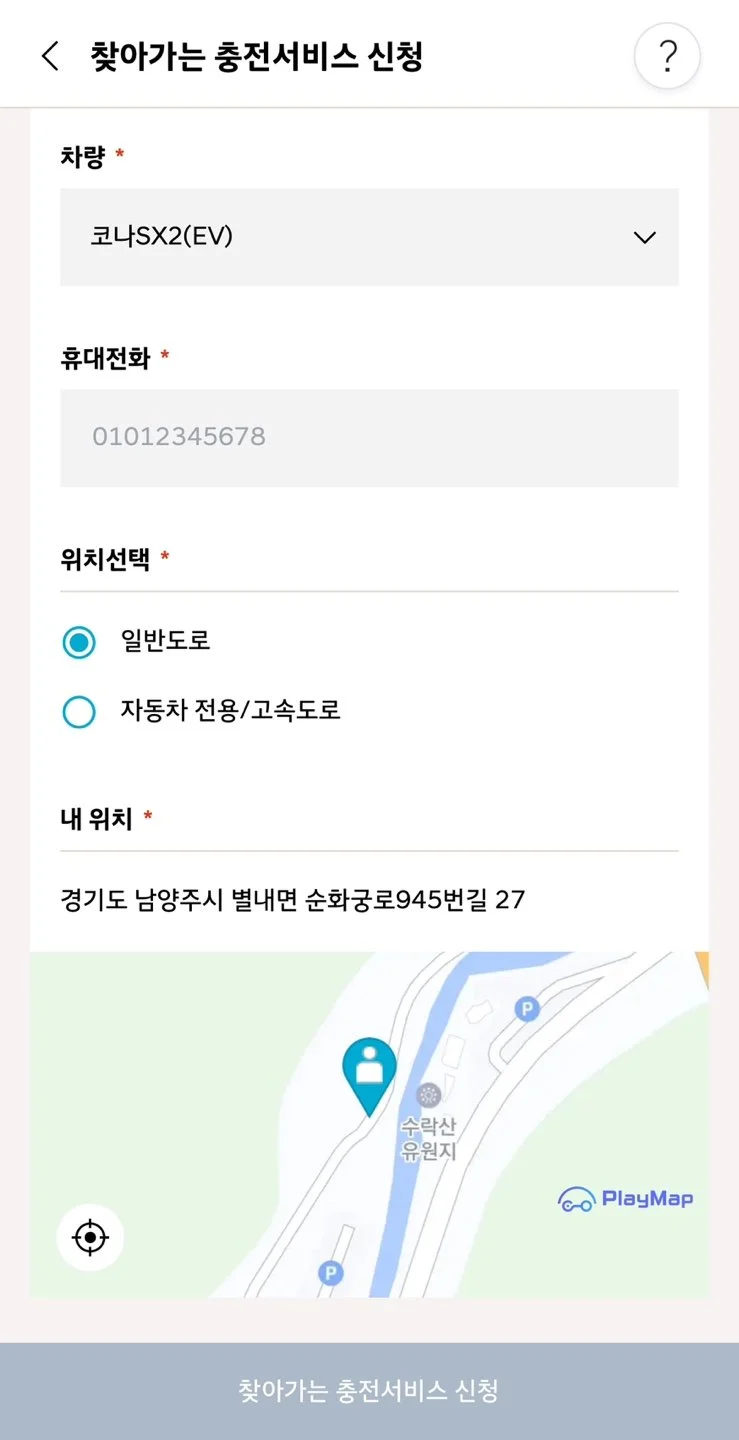The height and width of the screenshot is (1440, 739).
Task: Select the 자동차 전용/고속도로 option
Action: click(x=80, y=712)
